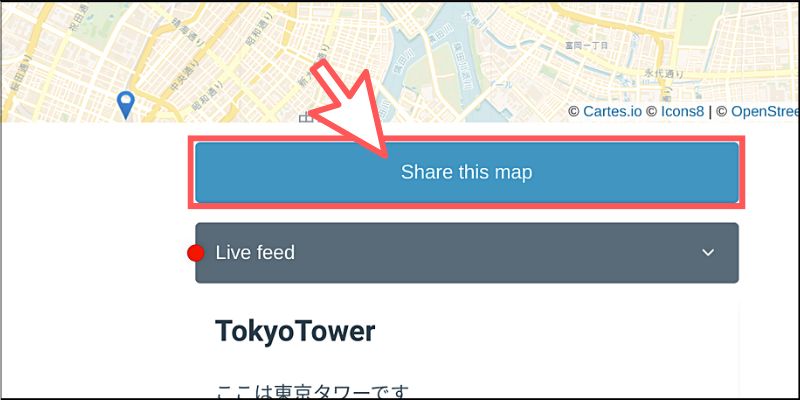Open the OpenStreetMap attribution link
800x400 pixels.
click(765, 111)
